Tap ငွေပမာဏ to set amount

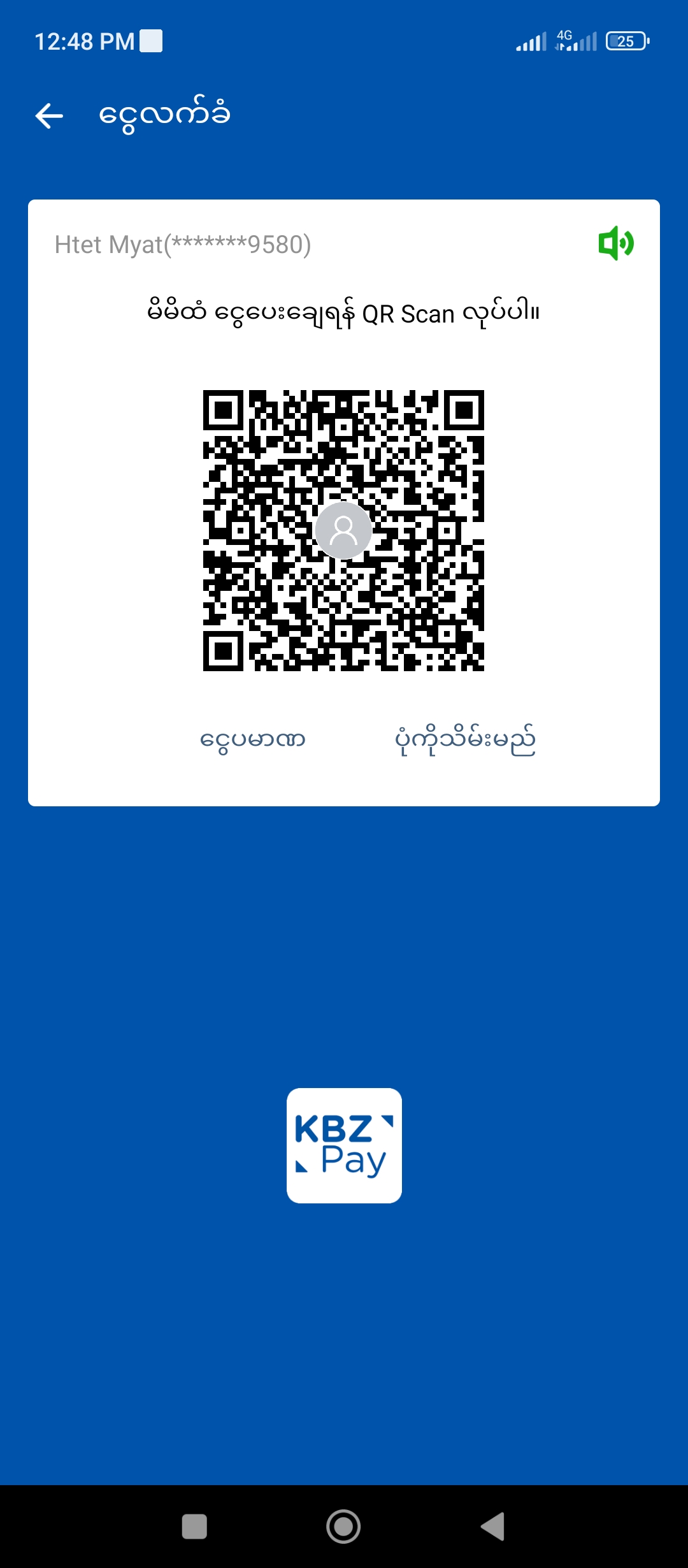(x=253, y=740)
